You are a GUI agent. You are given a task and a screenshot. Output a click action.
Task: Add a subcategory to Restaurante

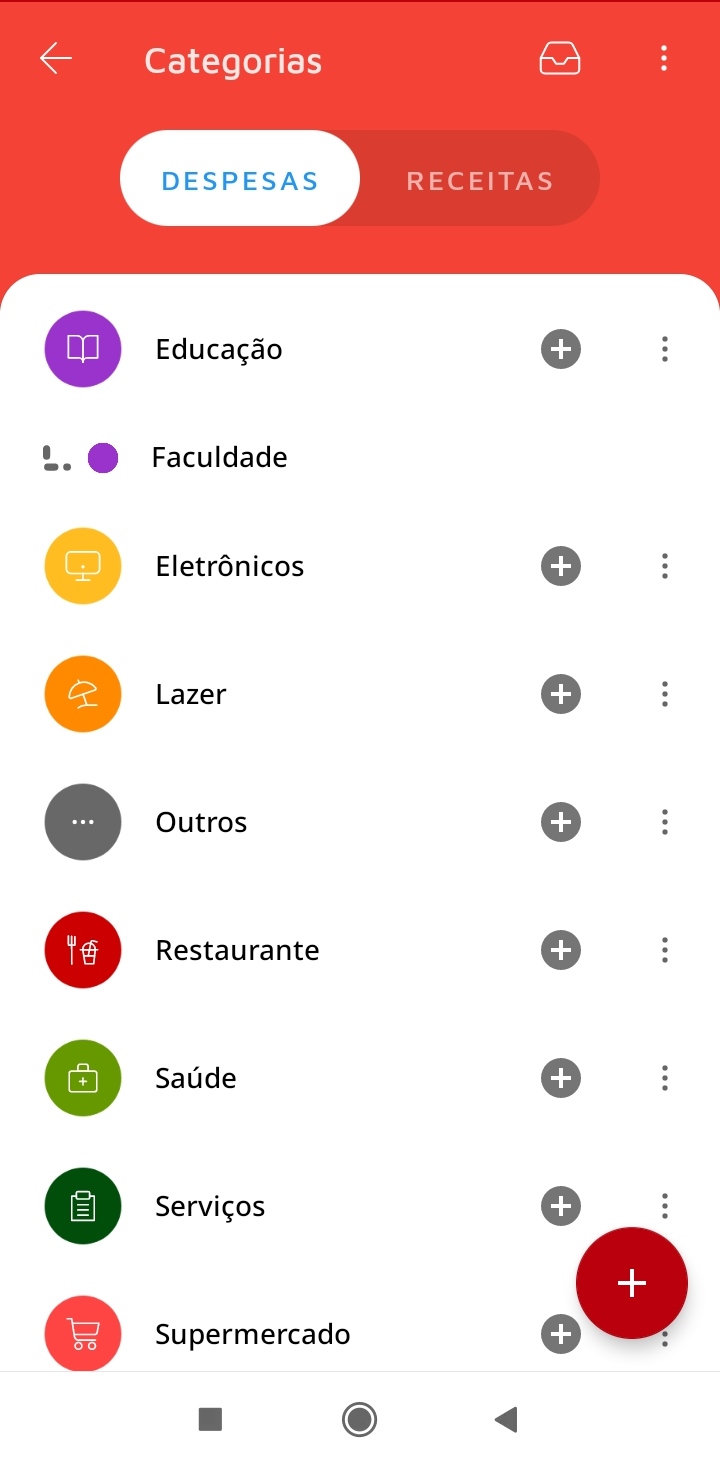pos(561,950)
